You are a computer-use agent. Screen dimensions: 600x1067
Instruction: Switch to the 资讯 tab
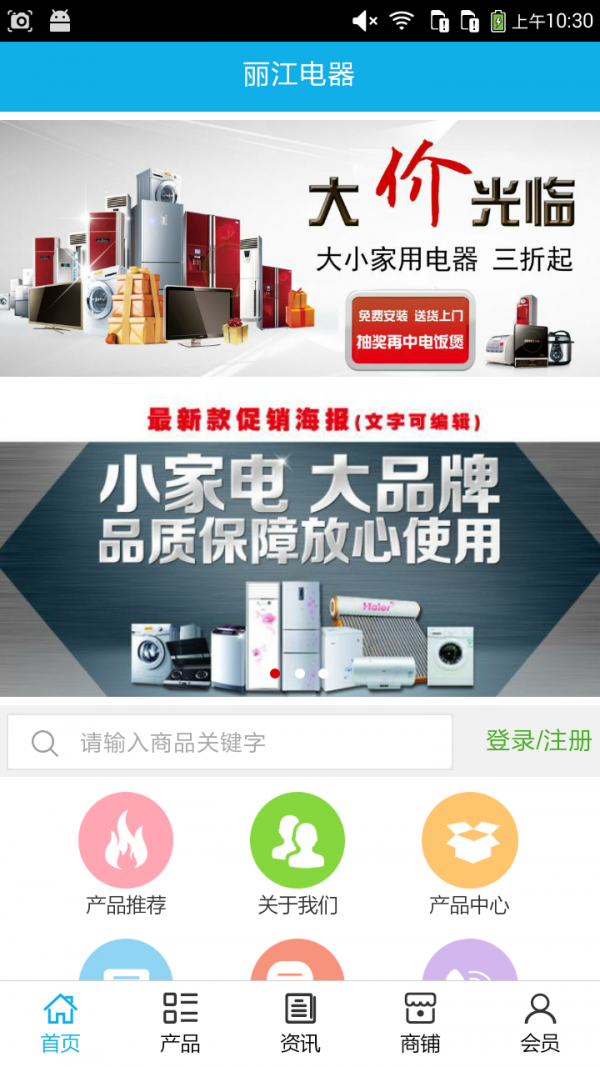click(x=300, y=1023)
